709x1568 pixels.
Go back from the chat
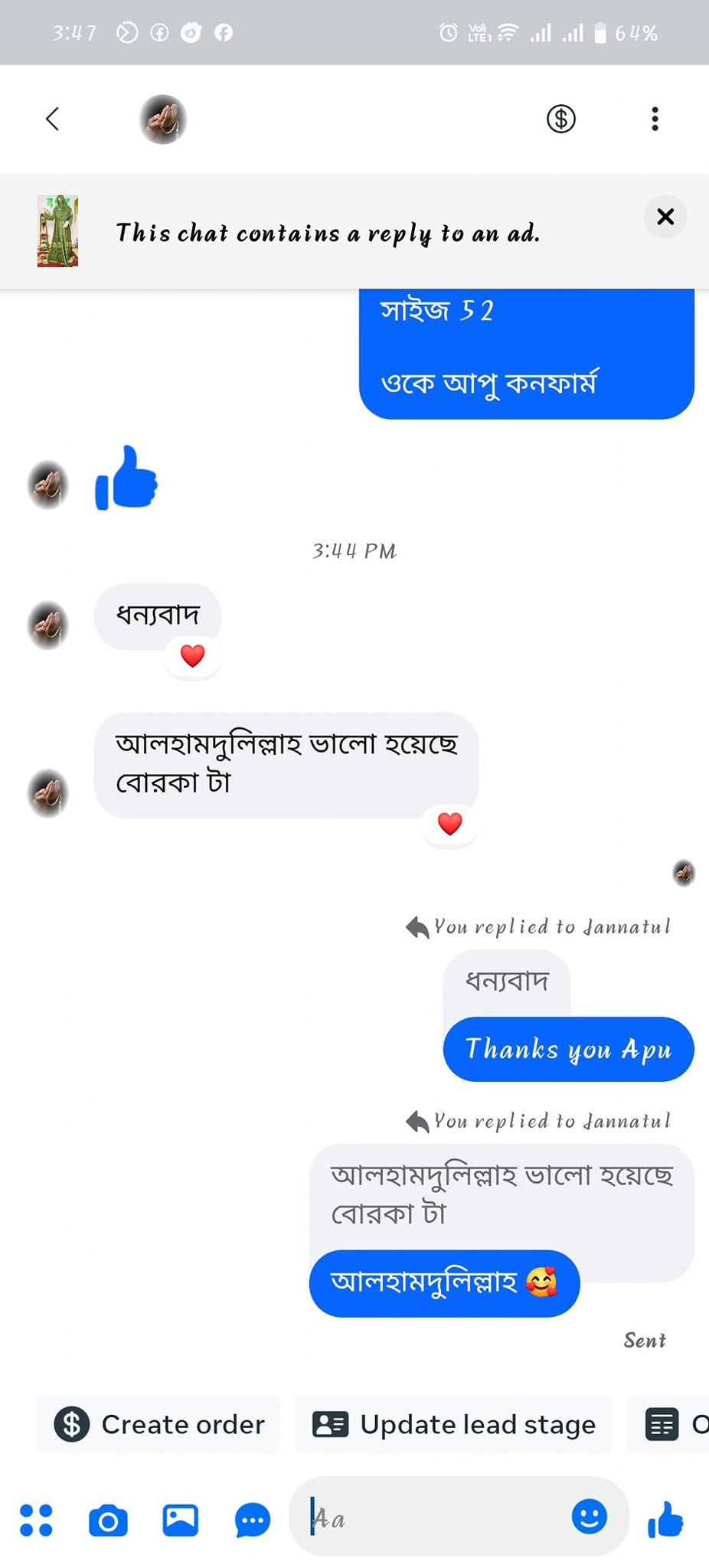click(52, 119)
